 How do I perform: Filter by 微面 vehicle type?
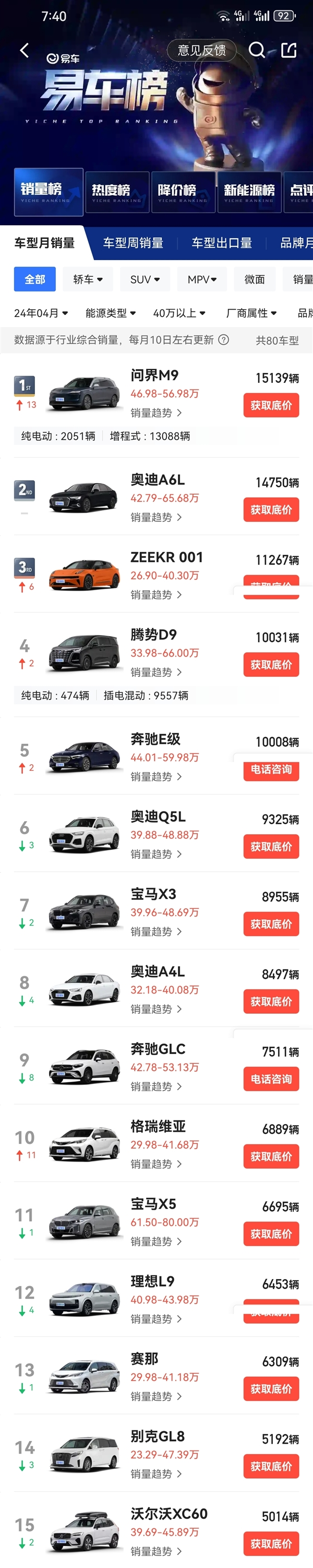(254, 279)
